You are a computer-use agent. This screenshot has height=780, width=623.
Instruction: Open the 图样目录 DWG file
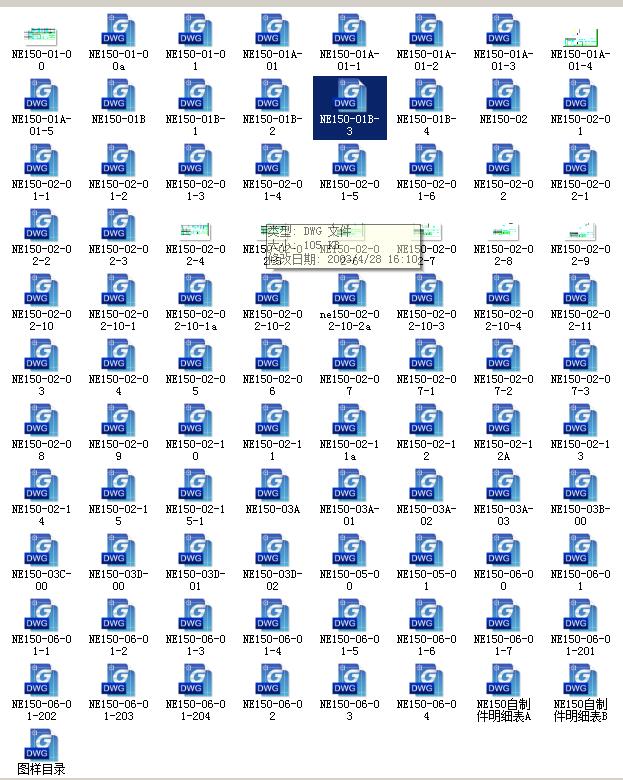[x=40, y=746]
